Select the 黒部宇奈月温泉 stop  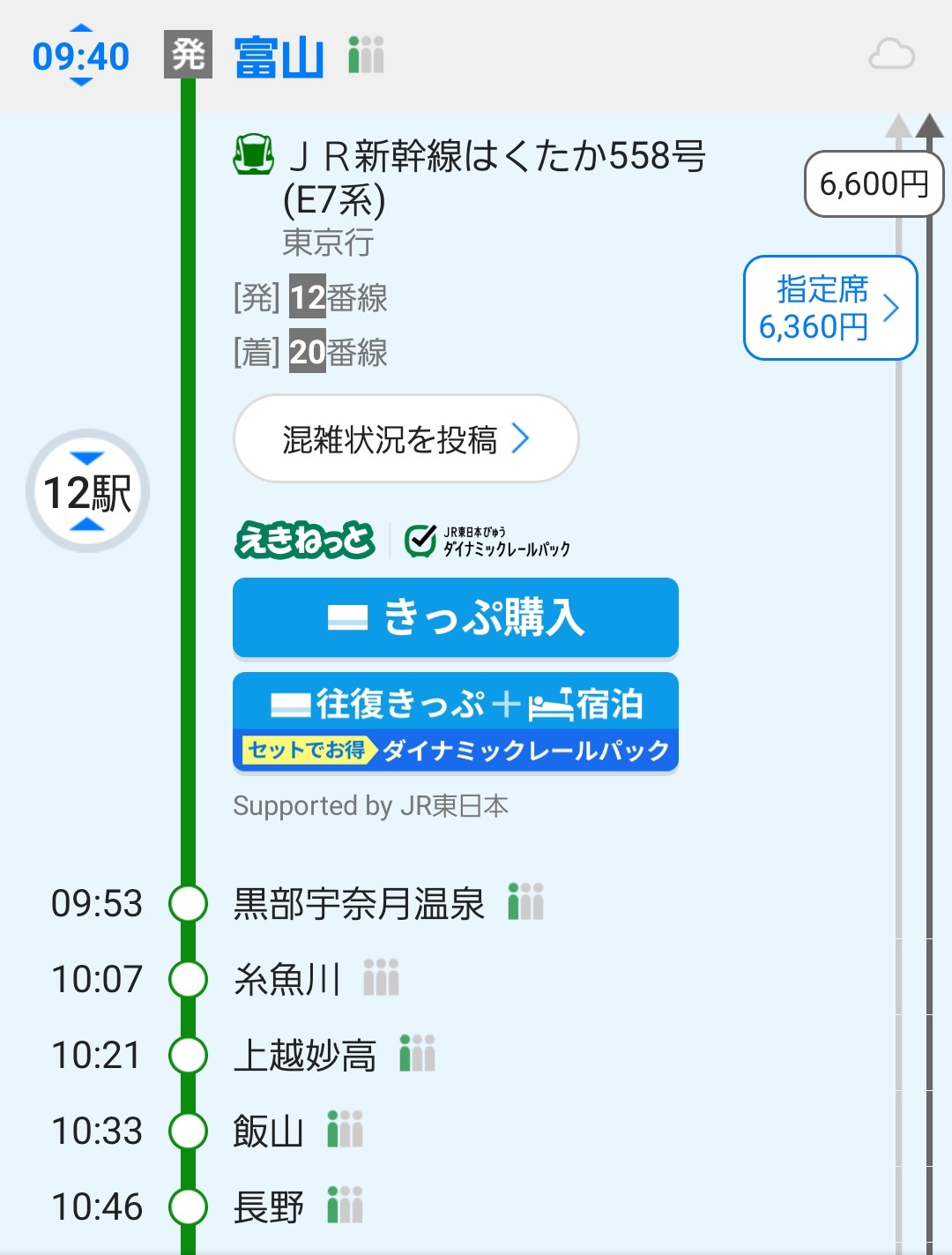pos(358,904)
